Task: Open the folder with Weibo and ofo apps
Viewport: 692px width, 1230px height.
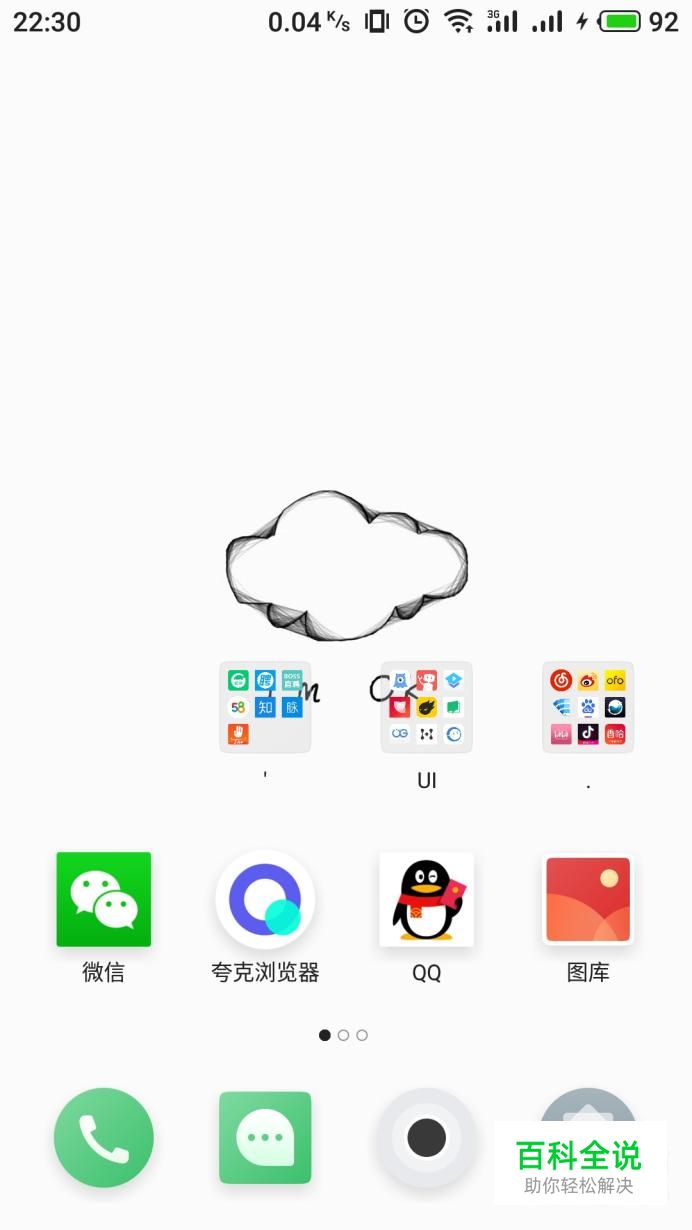Action: click(x=588, y=707)
